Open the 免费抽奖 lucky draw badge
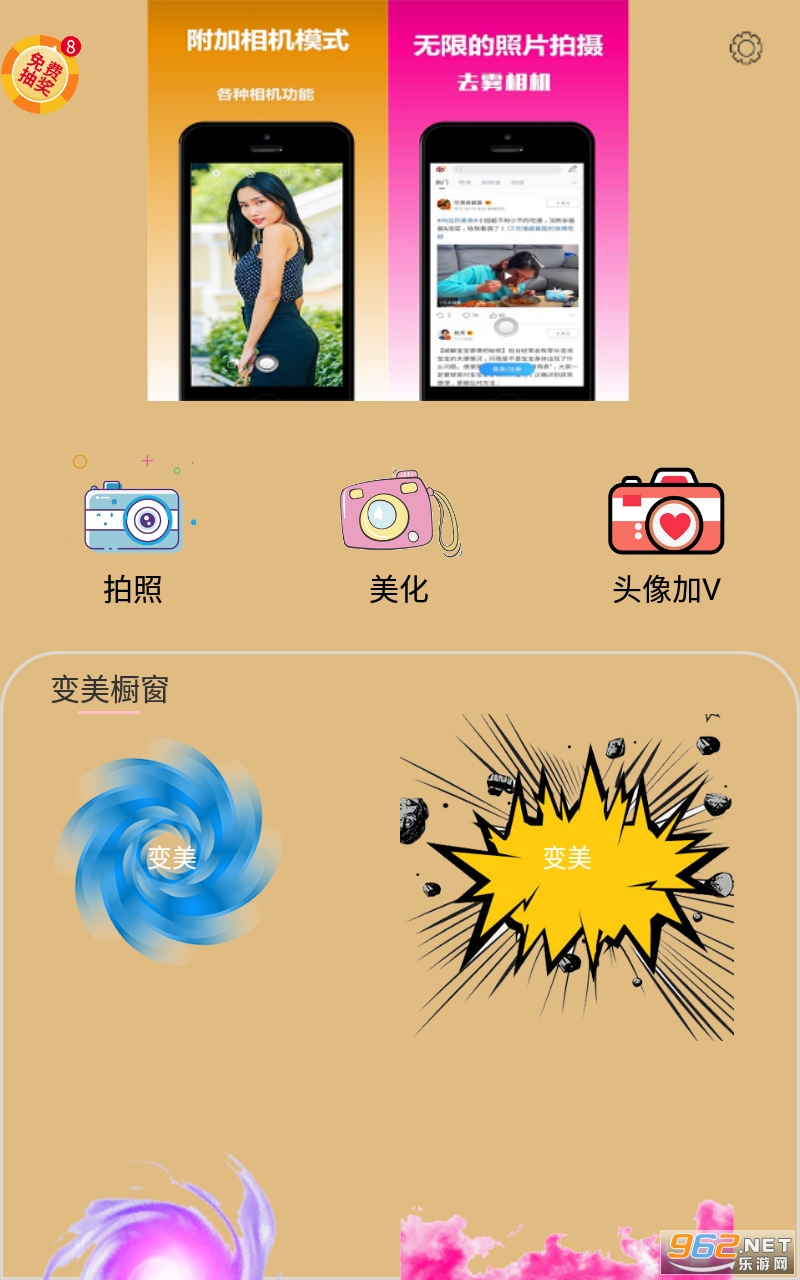This screenshot has width=800, height=1280. (40, 75)
